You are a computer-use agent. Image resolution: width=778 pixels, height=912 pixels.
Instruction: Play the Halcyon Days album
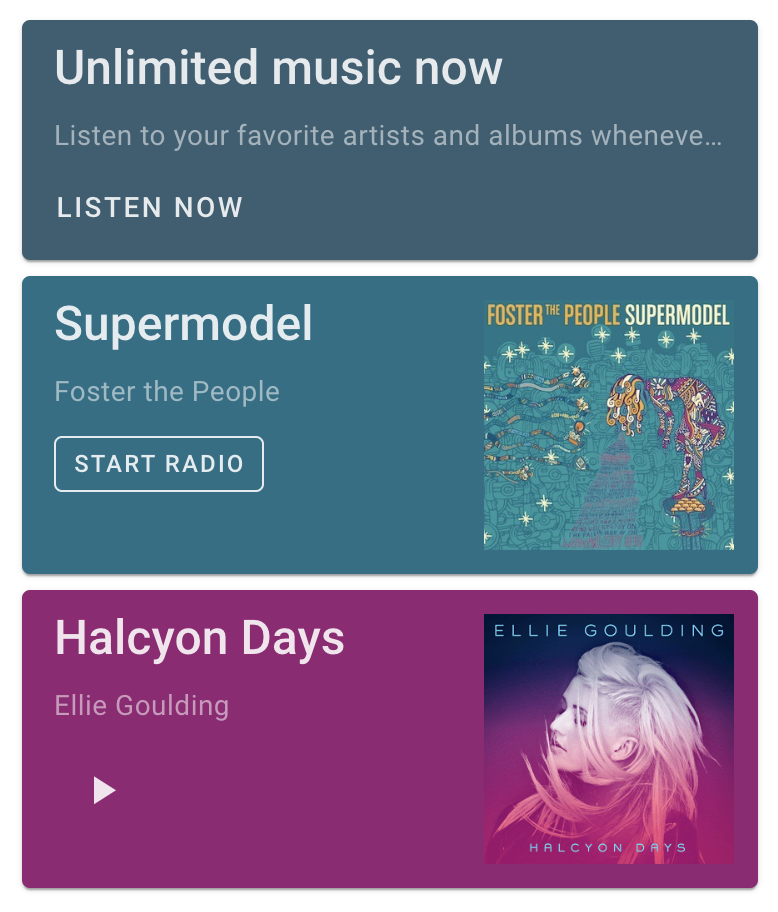point(104,791)
